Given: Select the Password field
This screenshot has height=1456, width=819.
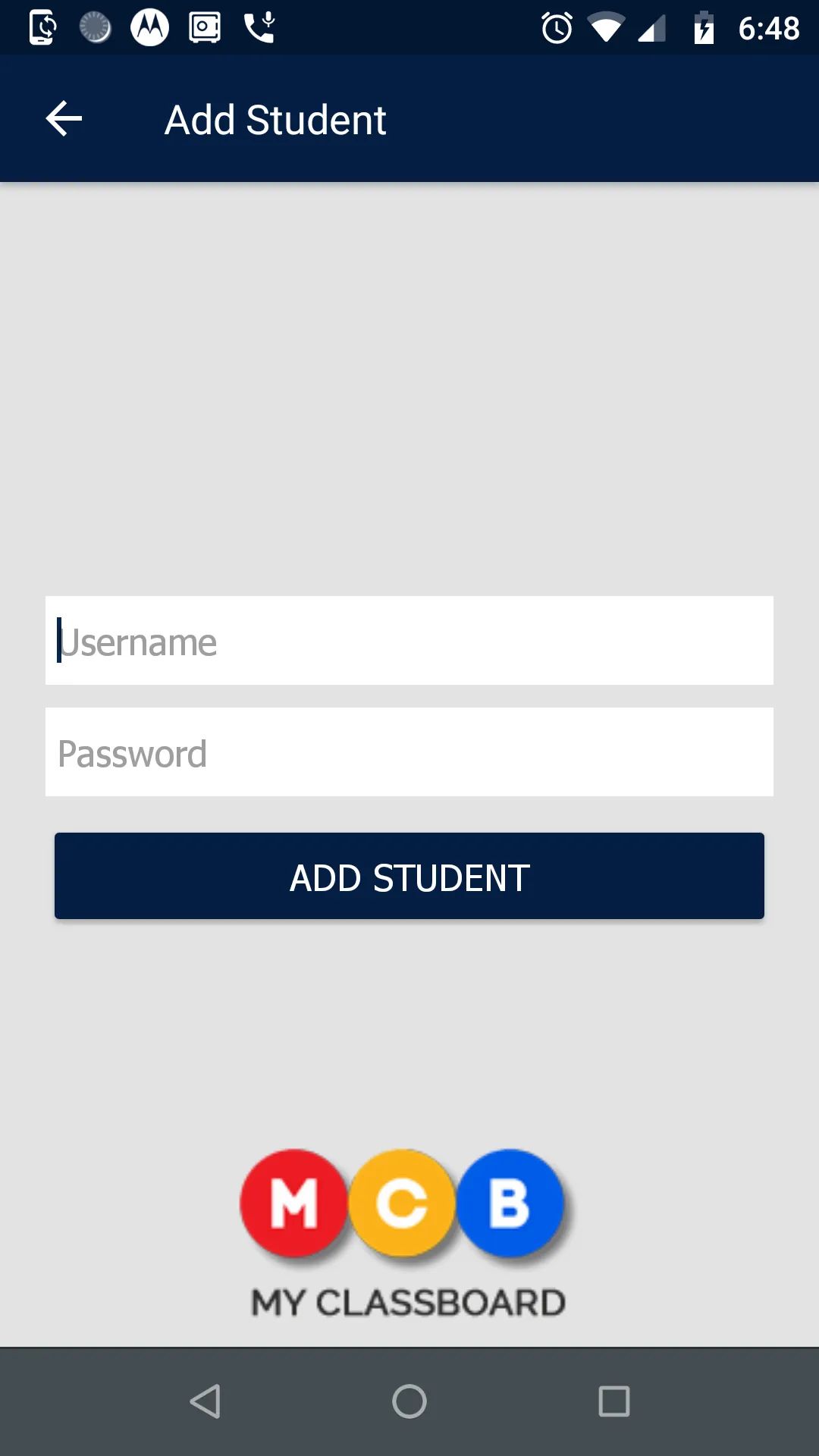Looking at the screenshot, I should [409, 752].
